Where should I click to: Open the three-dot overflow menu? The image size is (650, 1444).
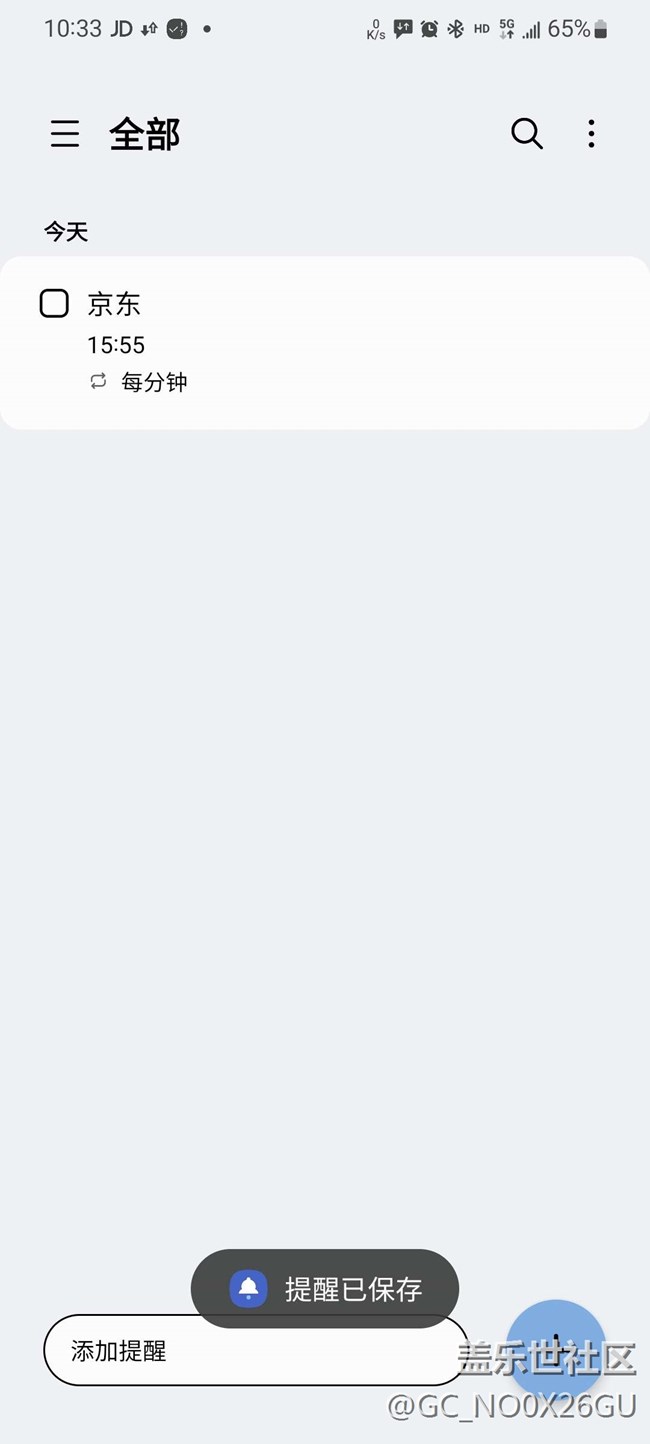(x=591, y=133)
